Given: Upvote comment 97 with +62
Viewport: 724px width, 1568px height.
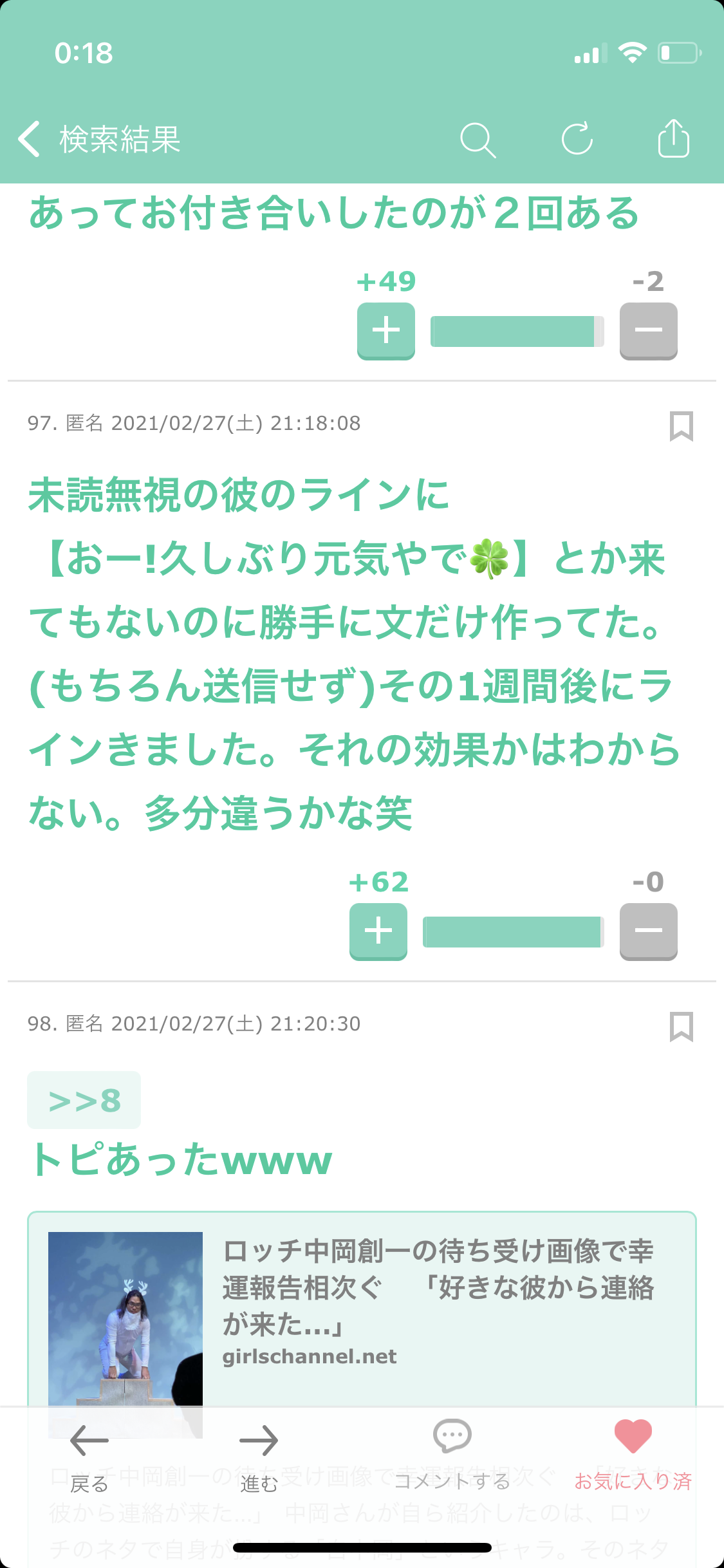Looking at the screenshot, I should click(x=378, y=931).
